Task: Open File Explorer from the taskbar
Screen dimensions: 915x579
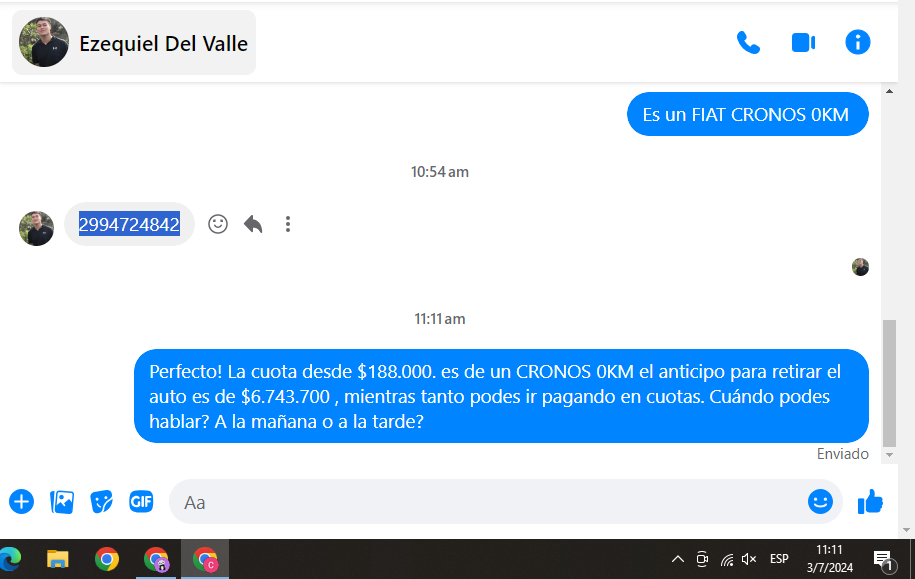Action: [x=58, y=559]
